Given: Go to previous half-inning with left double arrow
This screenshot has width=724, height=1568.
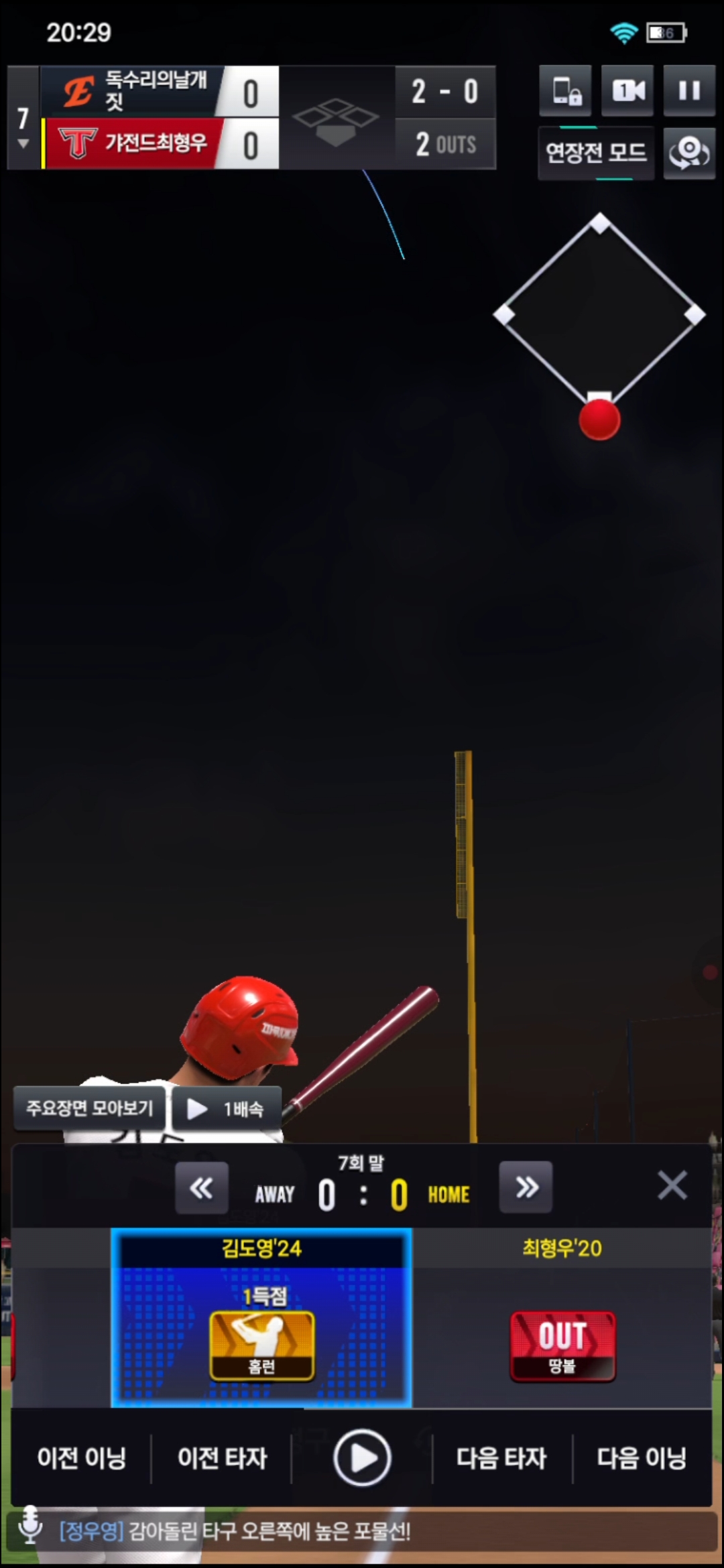Looking at the screenshot, I should point(202,1188).
